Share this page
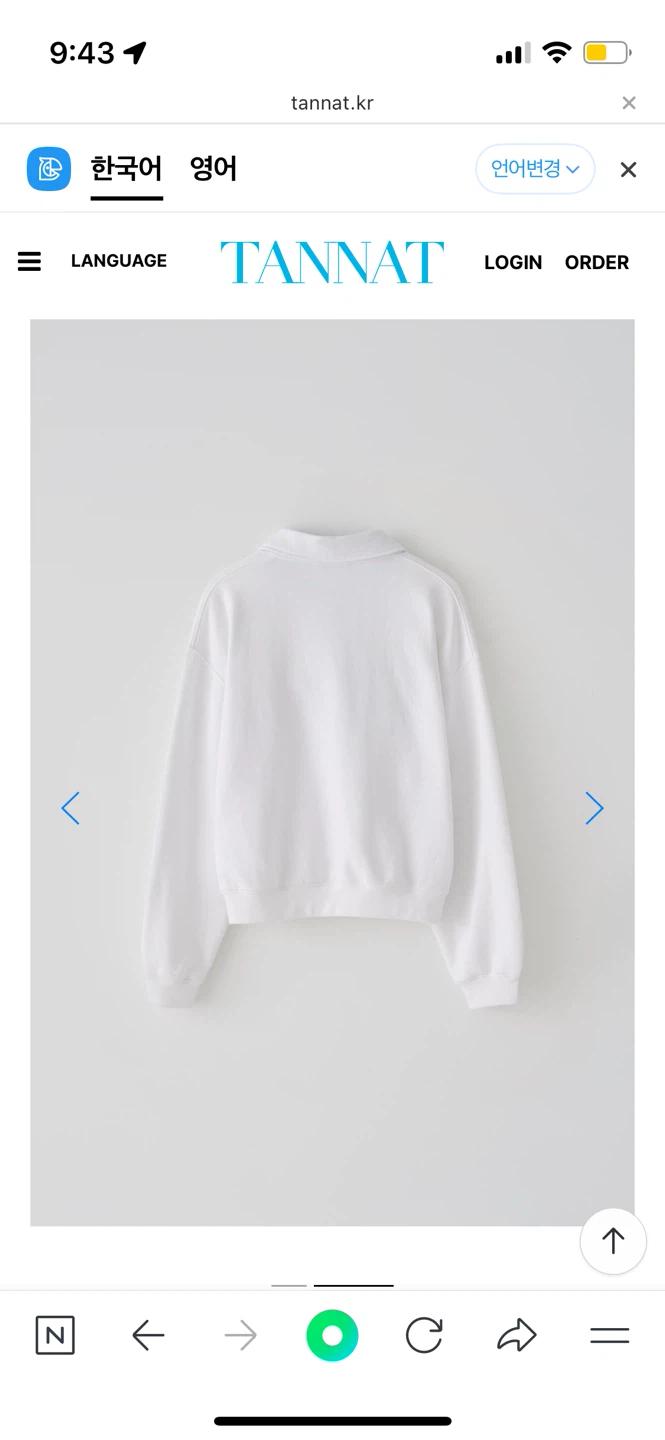 coord(517,1335)
